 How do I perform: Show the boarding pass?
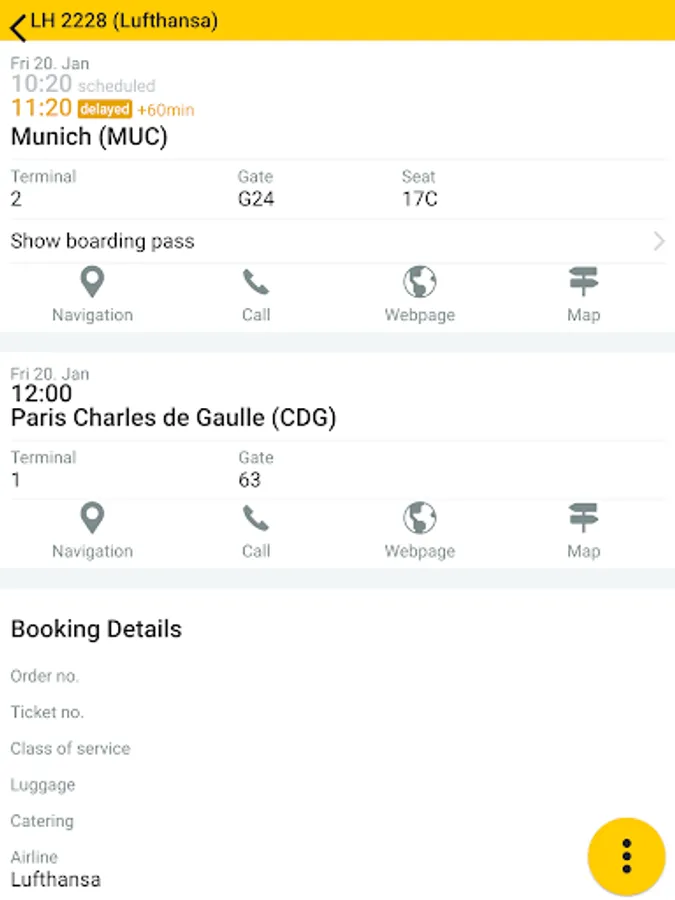[338, 241]
